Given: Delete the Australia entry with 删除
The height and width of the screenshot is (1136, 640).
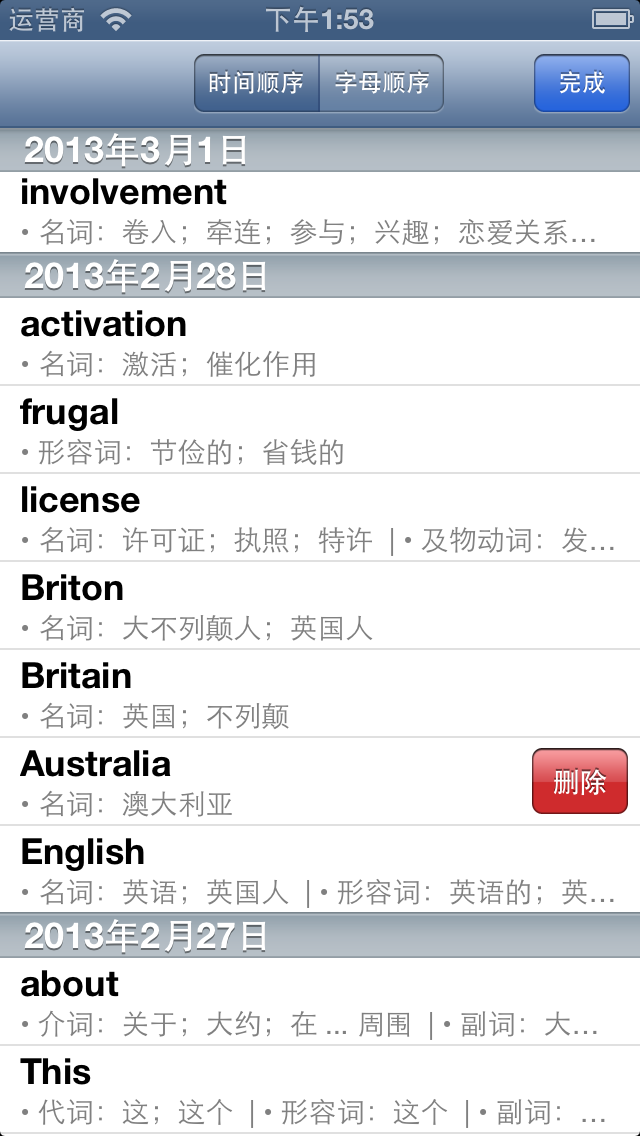Looking at the screenshot, I should tap(580, 781).
